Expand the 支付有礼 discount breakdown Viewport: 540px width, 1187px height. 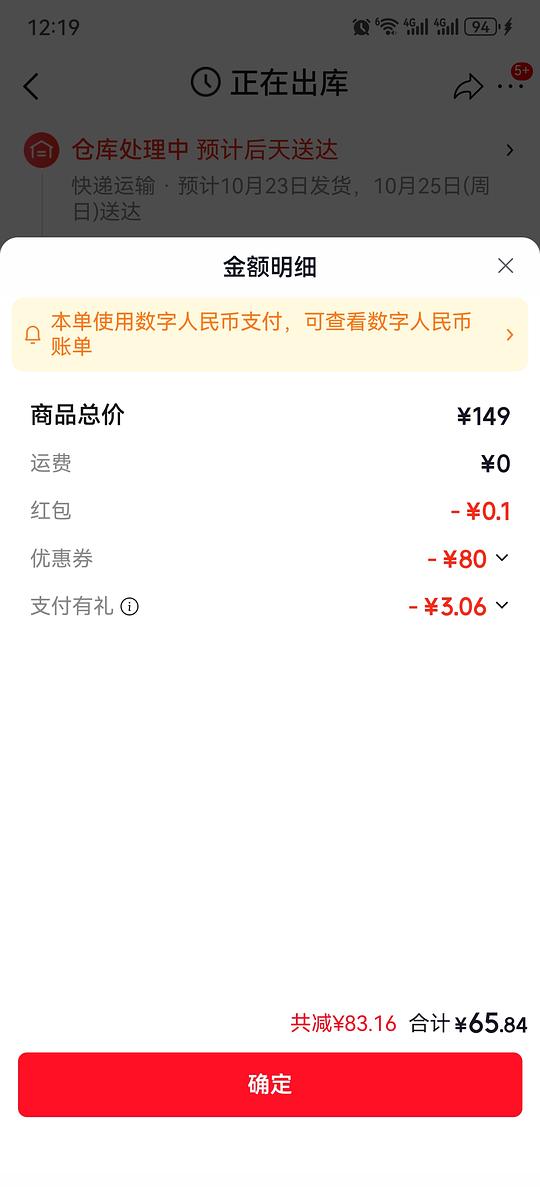(501, 605)
